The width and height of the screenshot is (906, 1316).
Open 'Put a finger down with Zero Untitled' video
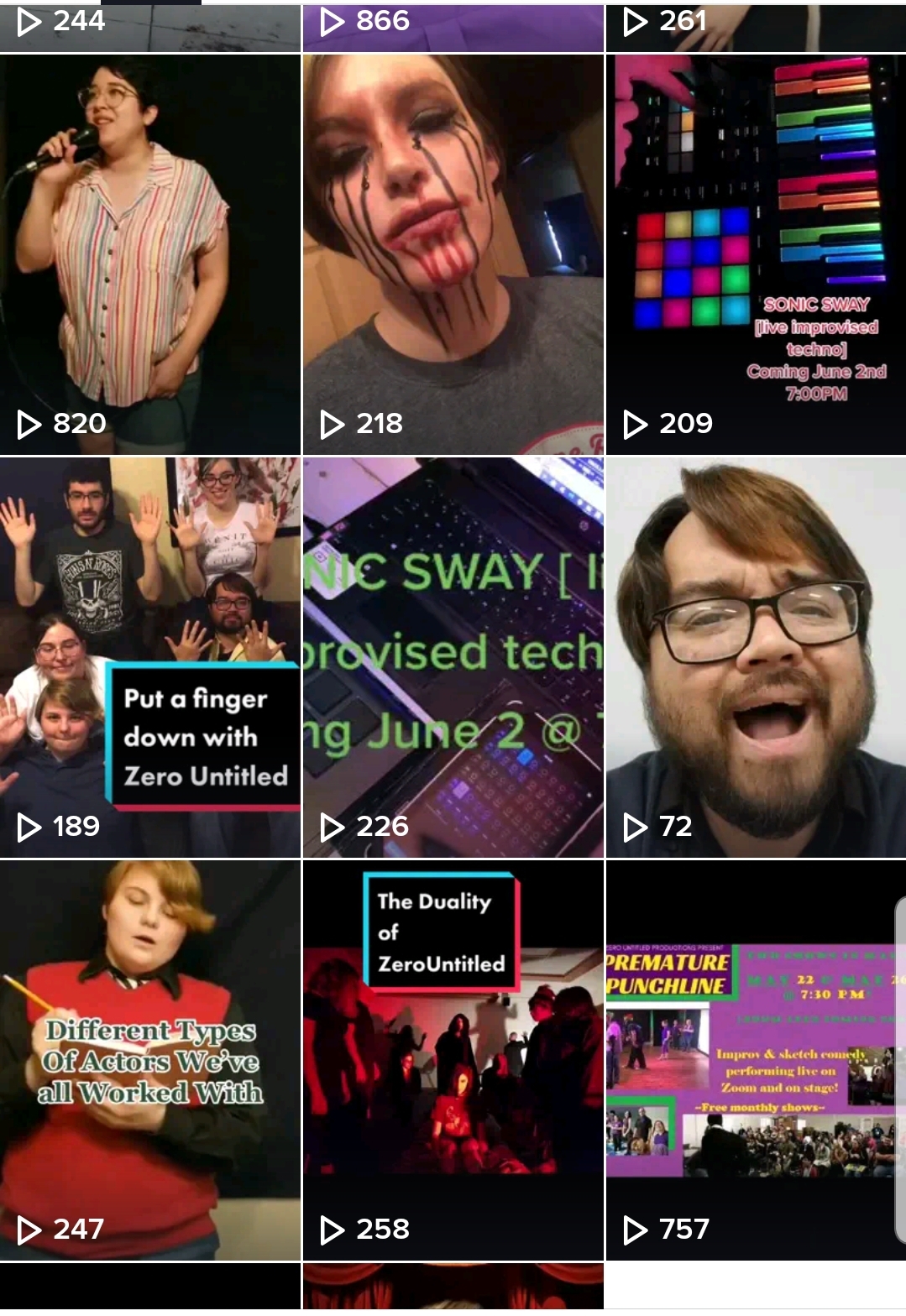[150, 656]
